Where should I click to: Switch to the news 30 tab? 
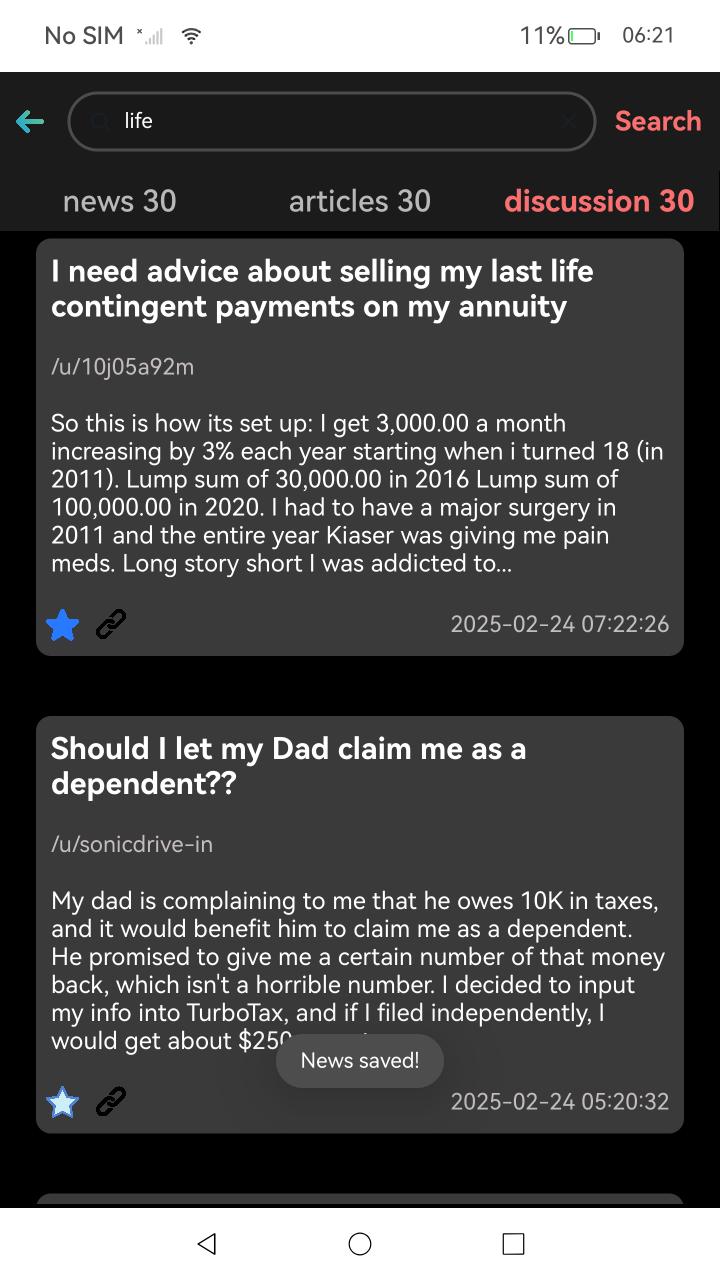click(x=120, y=201)
